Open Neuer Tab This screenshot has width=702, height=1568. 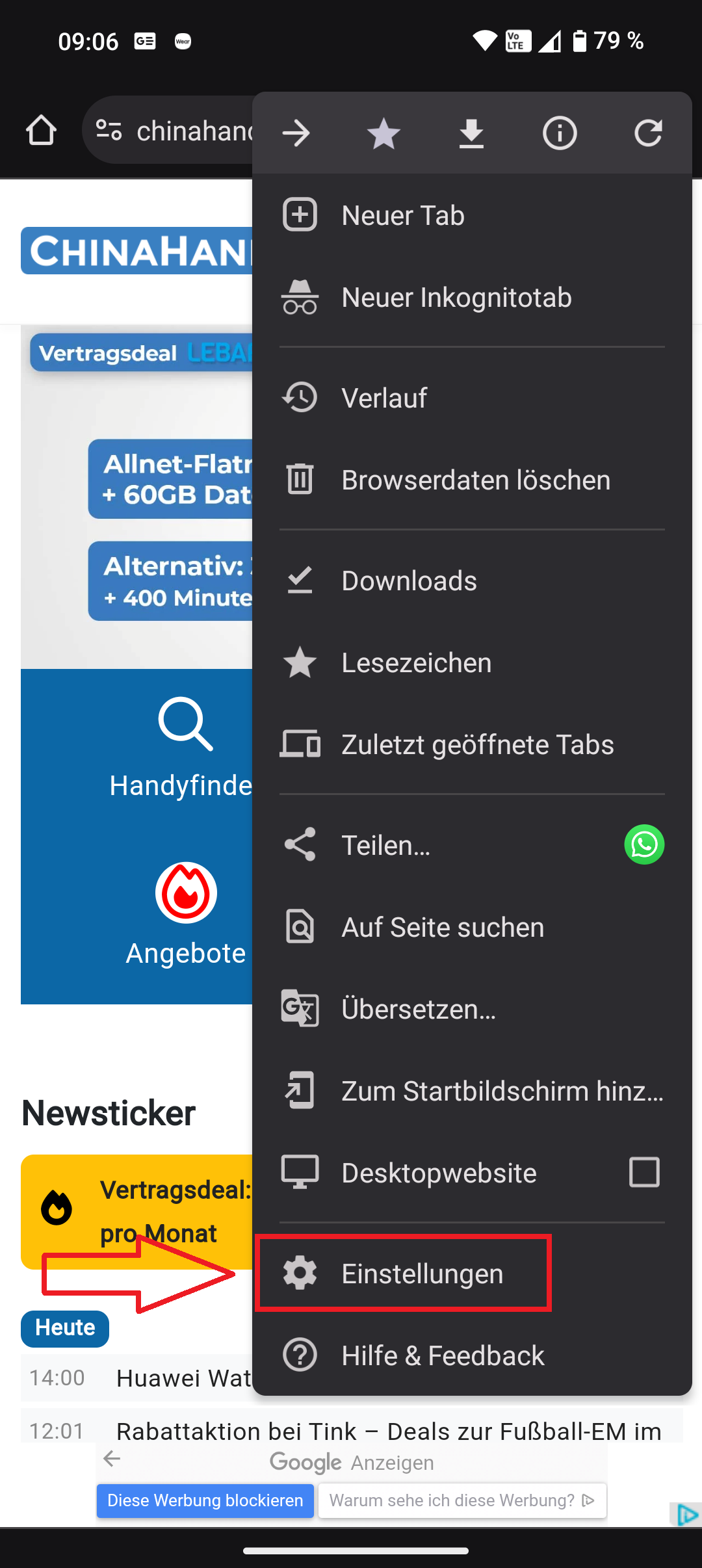pyautogui.click(x=472, y=215)
